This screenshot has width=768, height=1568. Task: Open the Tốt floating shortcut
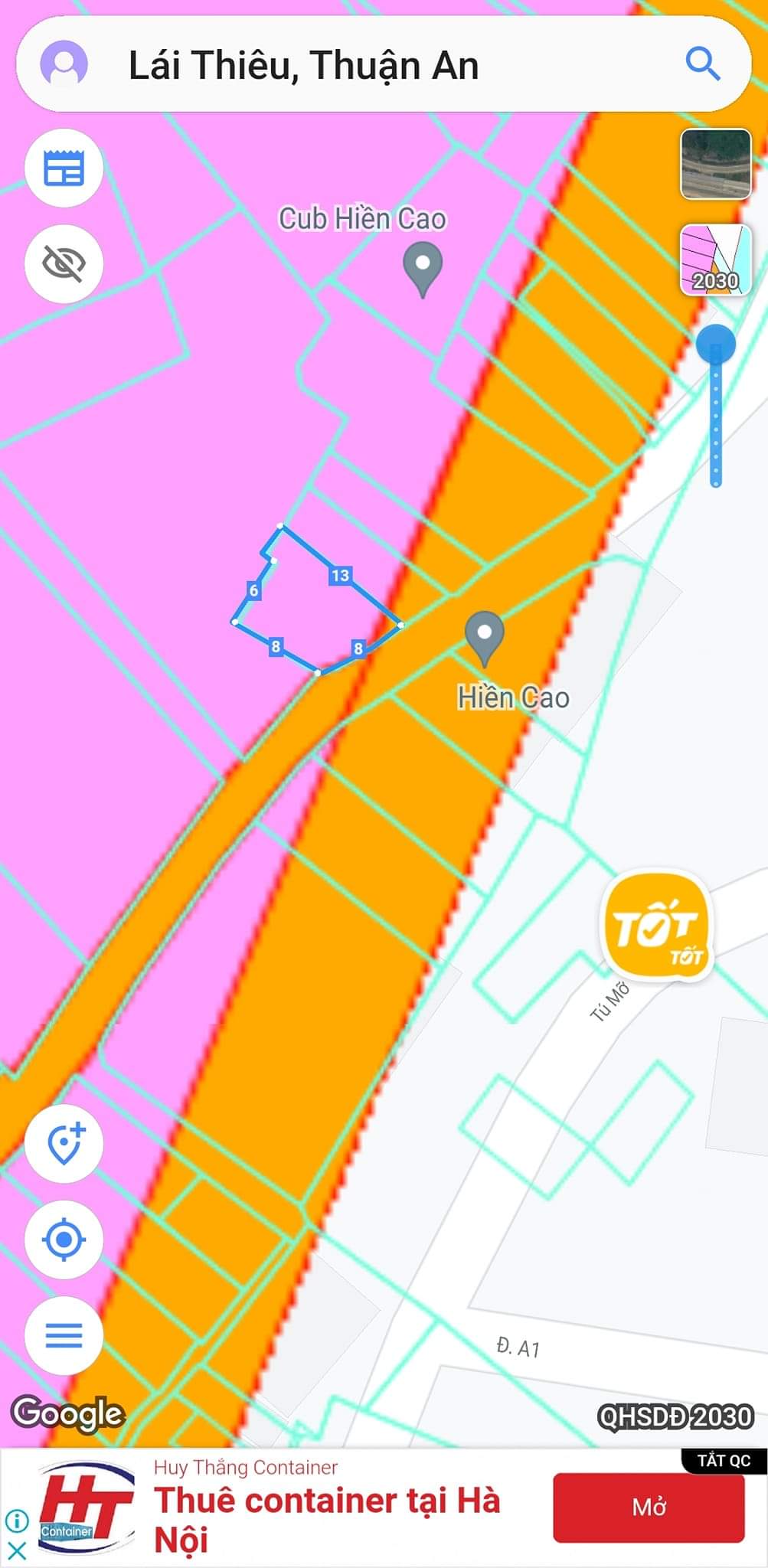[x=658, y=927]
